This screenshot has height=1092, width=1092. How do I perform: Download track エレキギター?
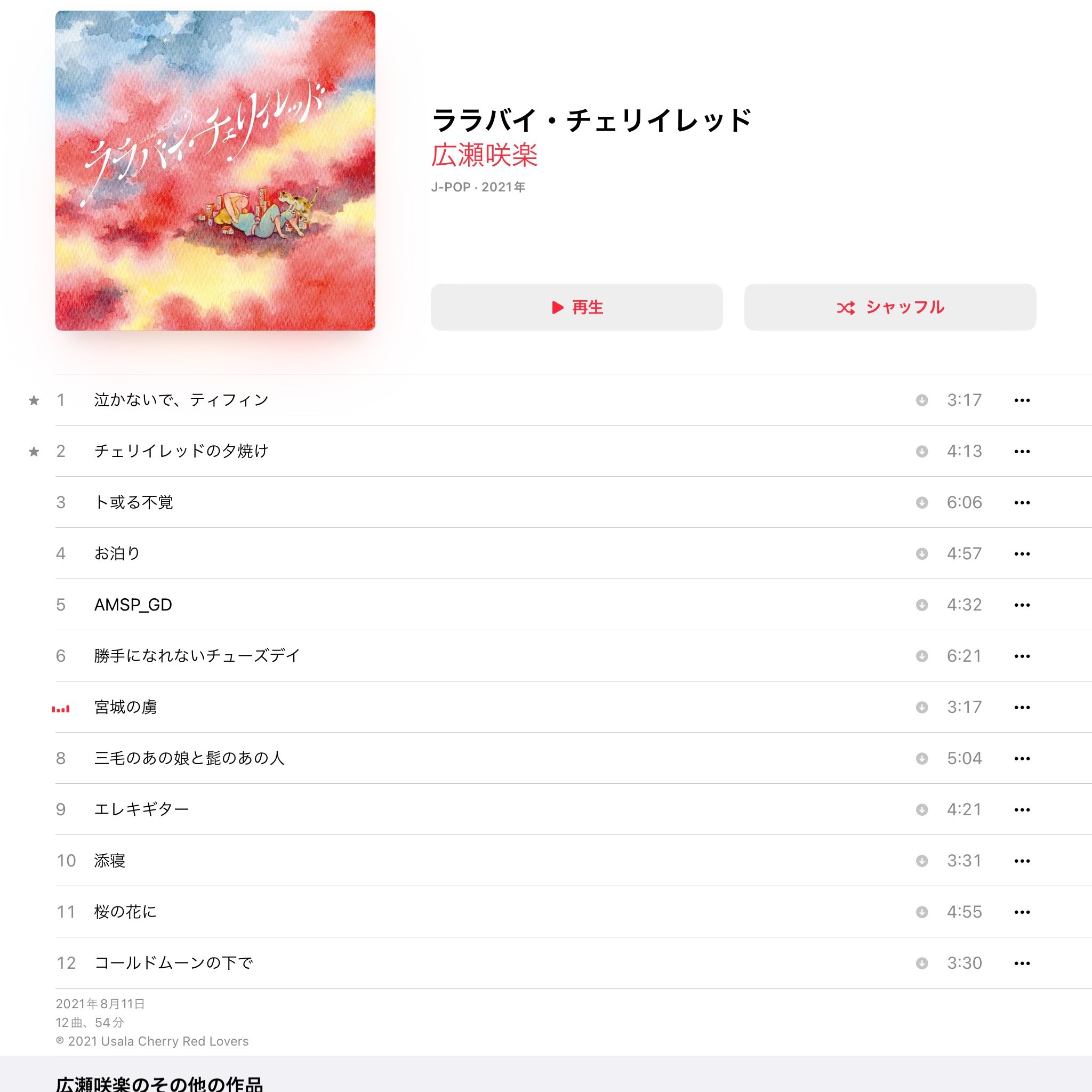(x=921, y=809)
